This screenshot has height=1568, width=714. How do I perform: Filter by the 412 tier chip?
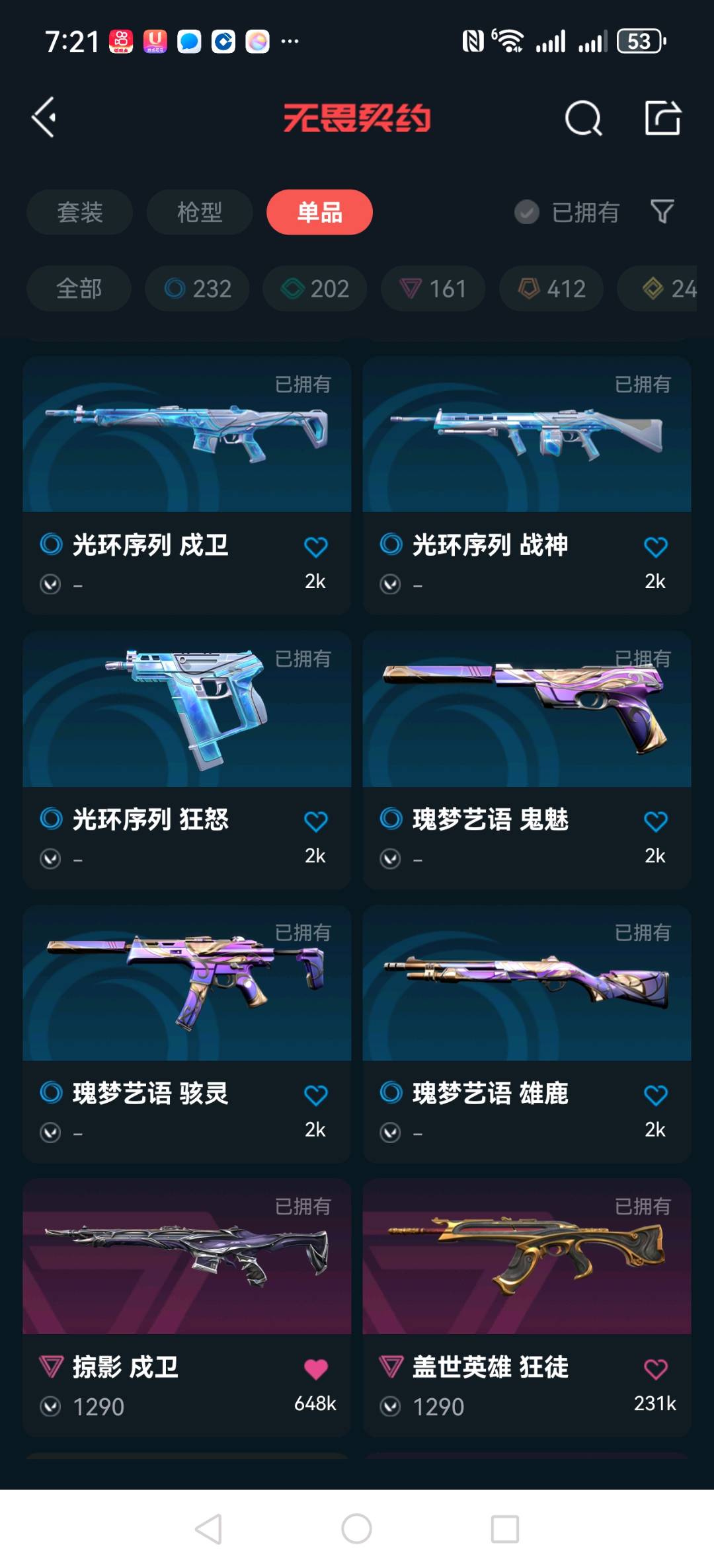(551, 289)
